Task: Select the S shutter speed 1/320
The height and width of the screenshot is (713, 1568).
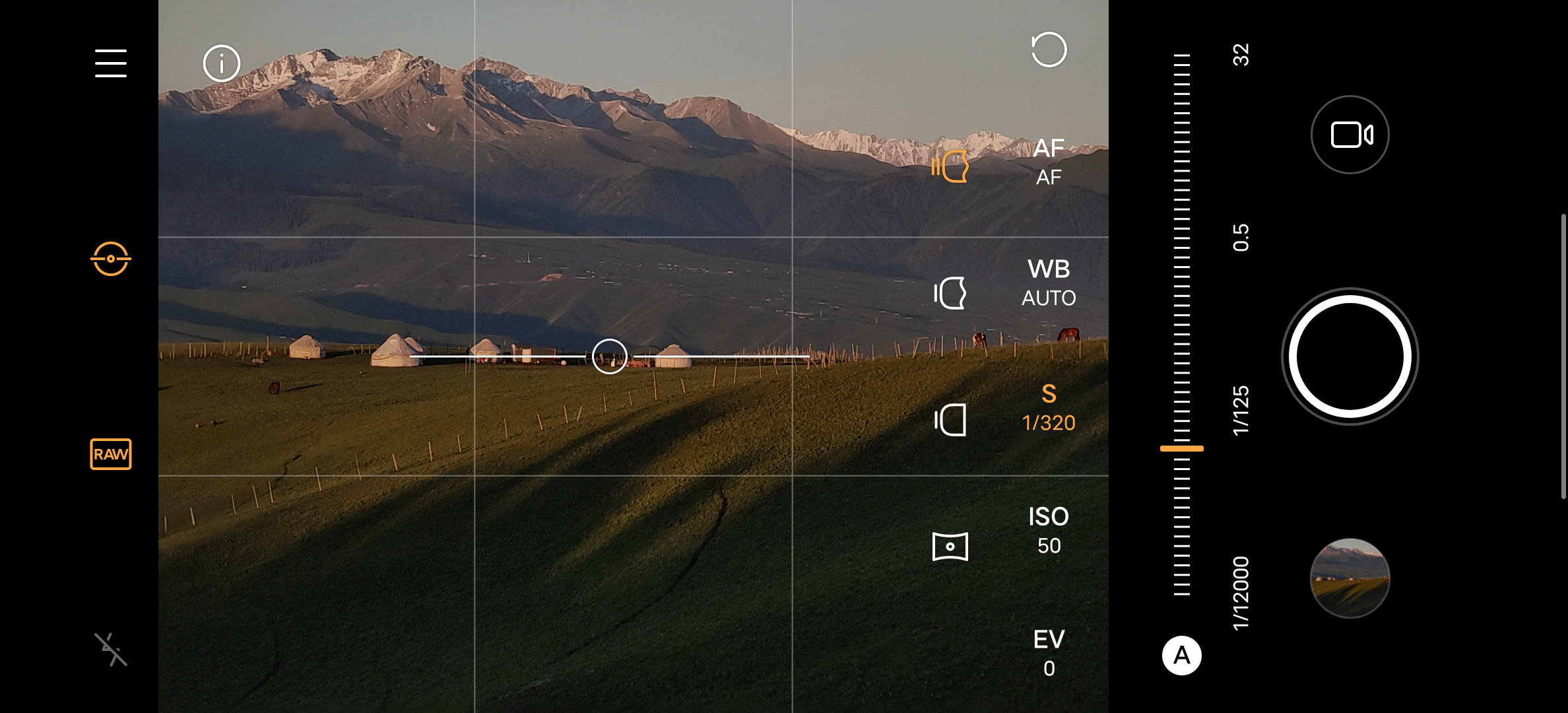Action: [1048, 407]
